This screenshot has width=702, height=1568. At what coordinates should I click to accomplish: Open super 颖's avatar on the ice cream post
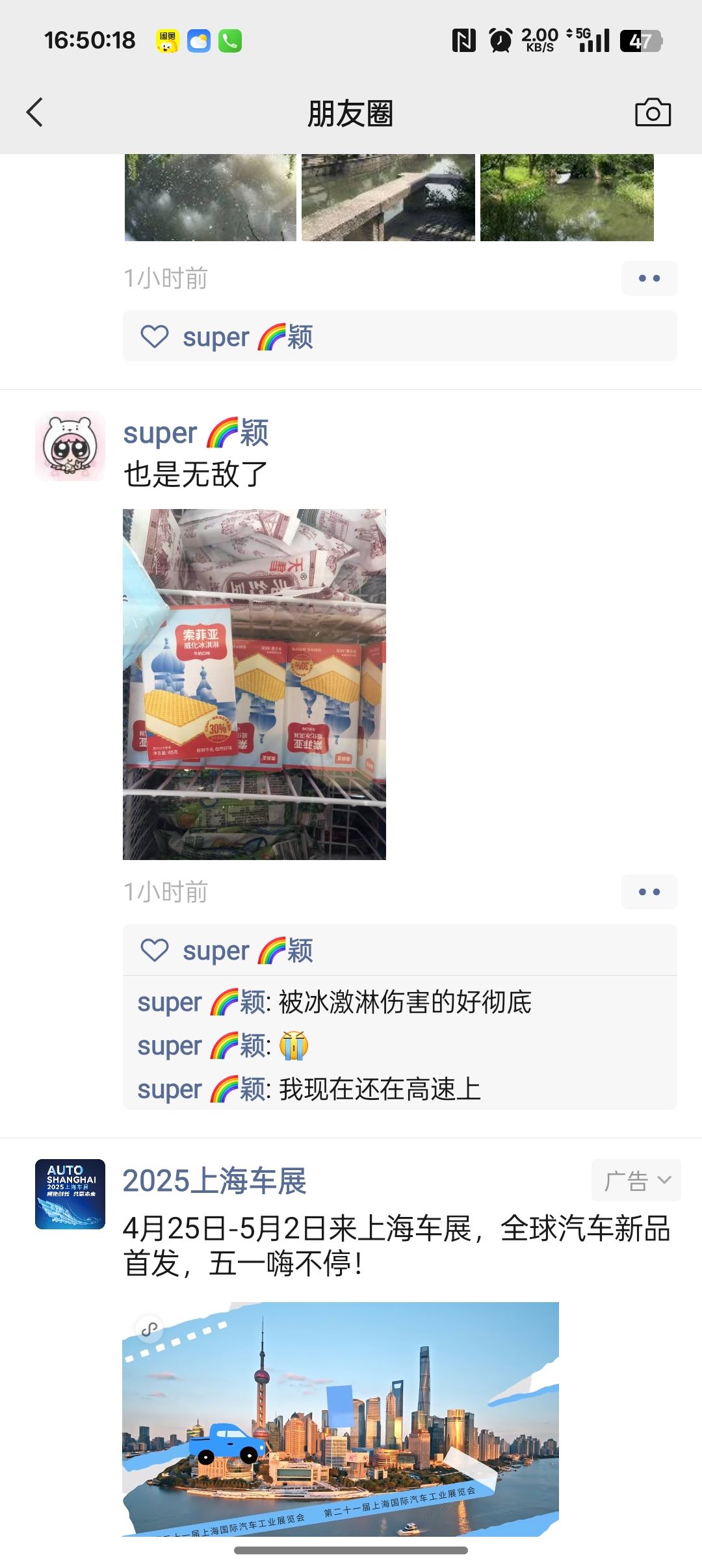coord(70,446)
